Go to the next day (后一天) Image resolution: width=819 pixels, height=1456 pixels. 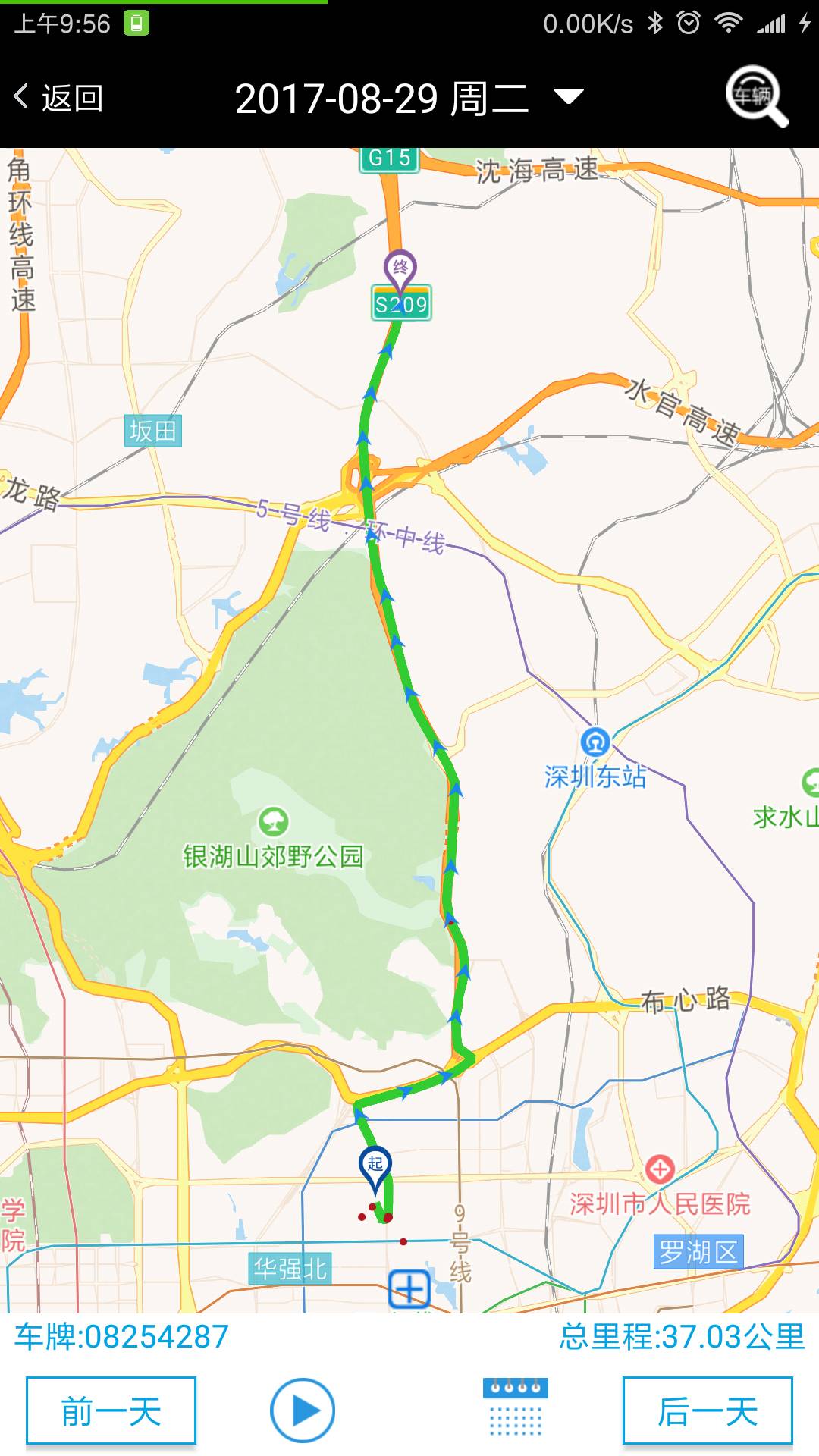[x=708, y=1410]
